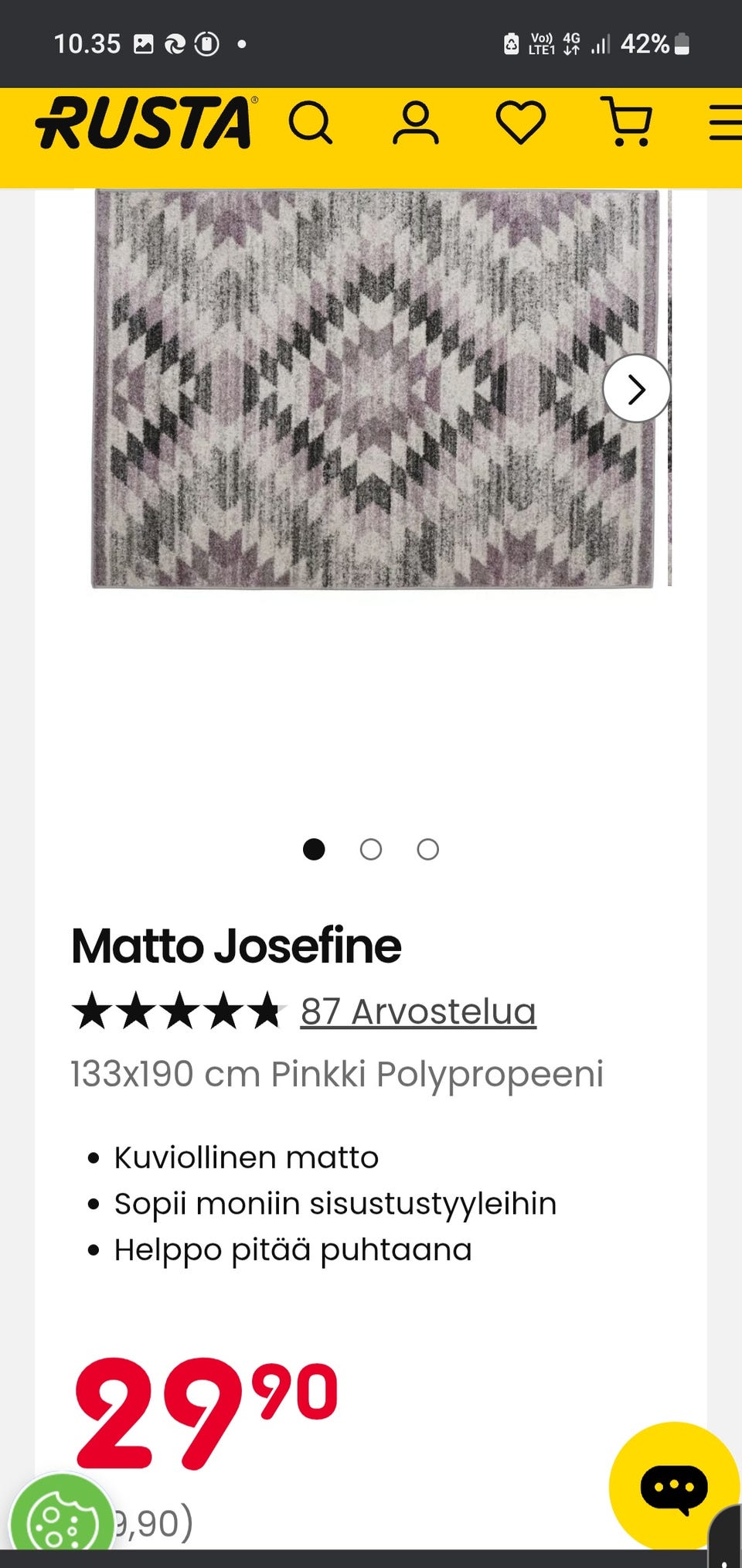The image size is (742, 1568).
Task: Read the 87 Arvostelua reviews
Action: click(x=418, y=1011)
